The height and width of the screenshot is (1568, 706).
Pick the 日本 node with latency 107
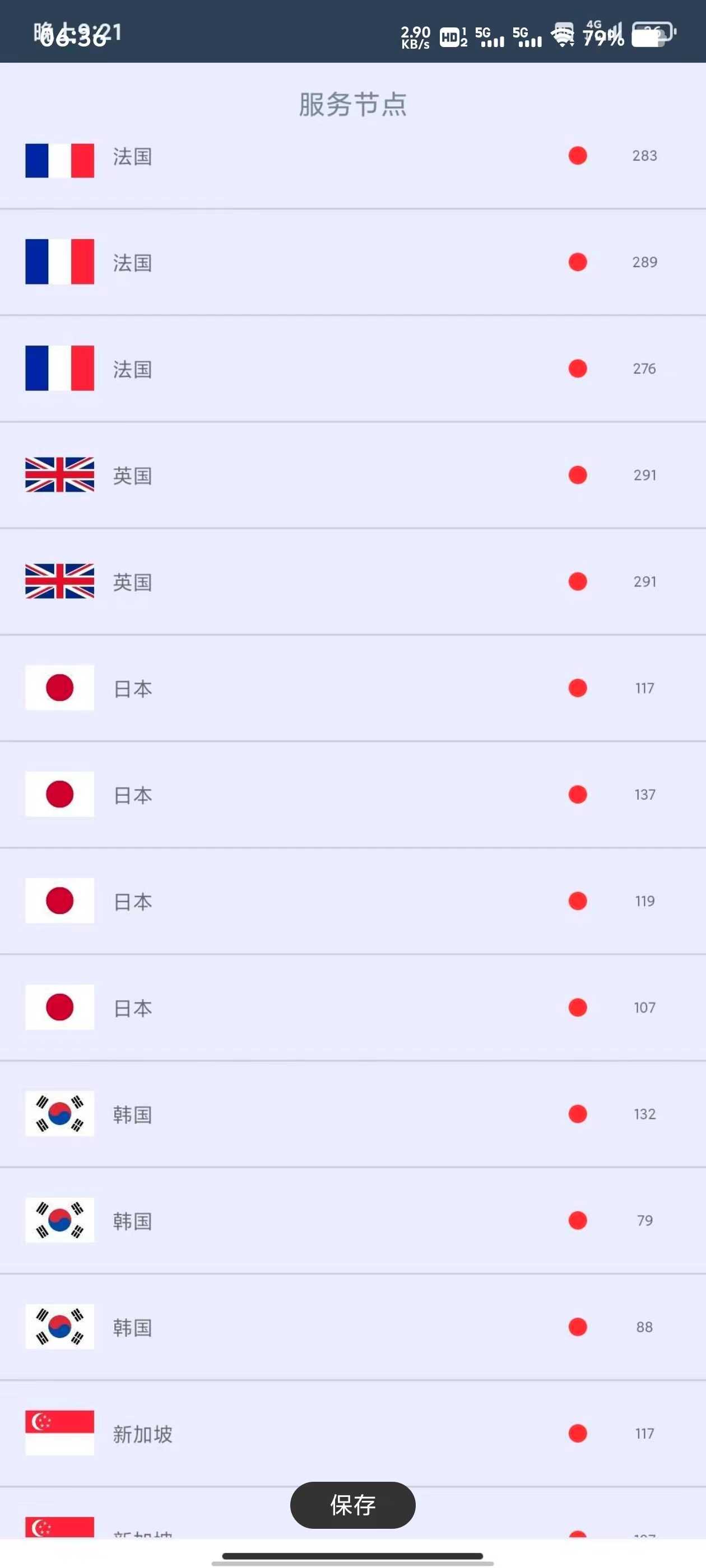coord(352,1008)
